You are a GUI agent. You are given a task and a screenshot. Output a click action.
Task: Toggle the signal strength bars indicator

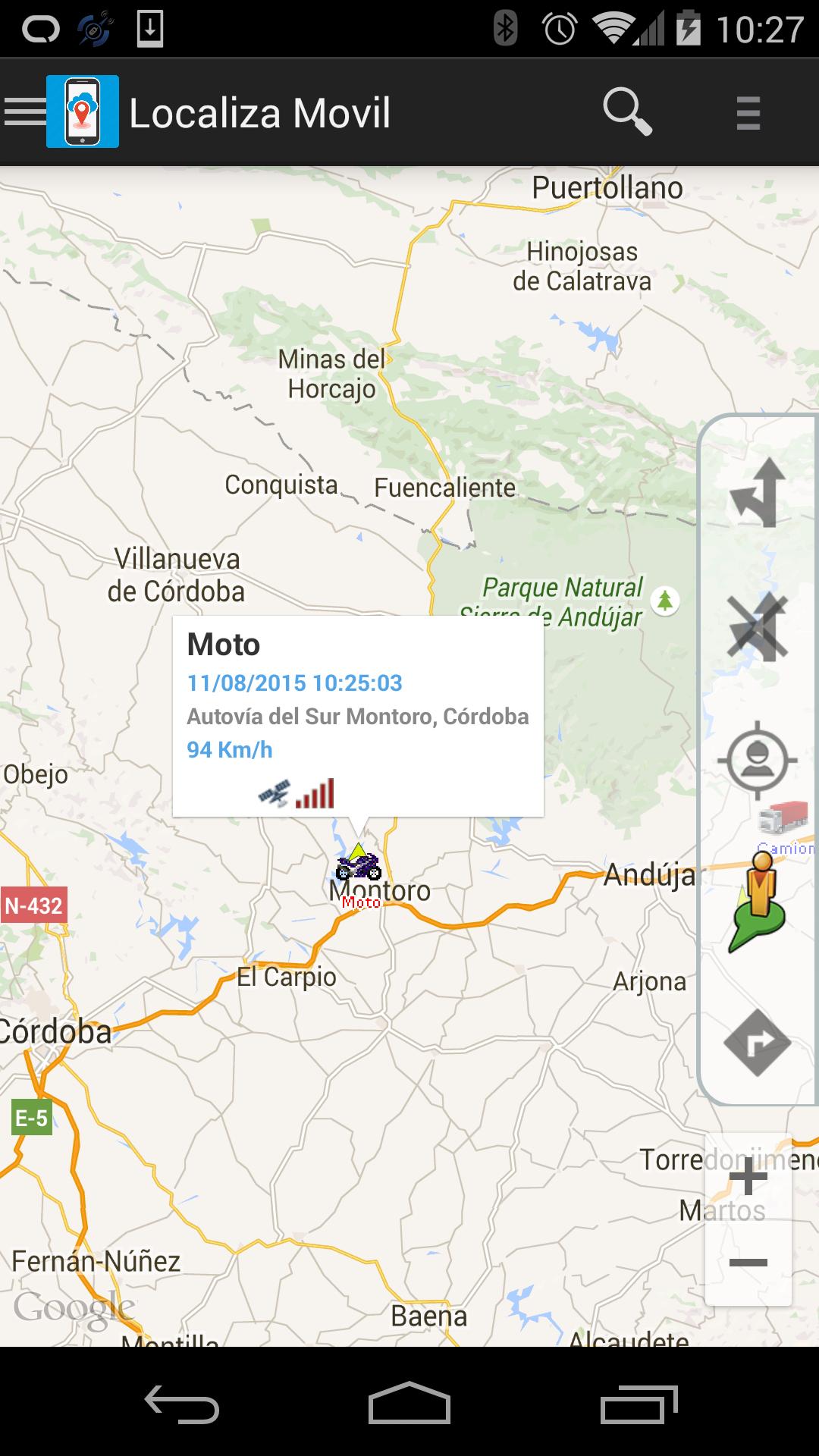pyautogui.click(x=315, y=793)
